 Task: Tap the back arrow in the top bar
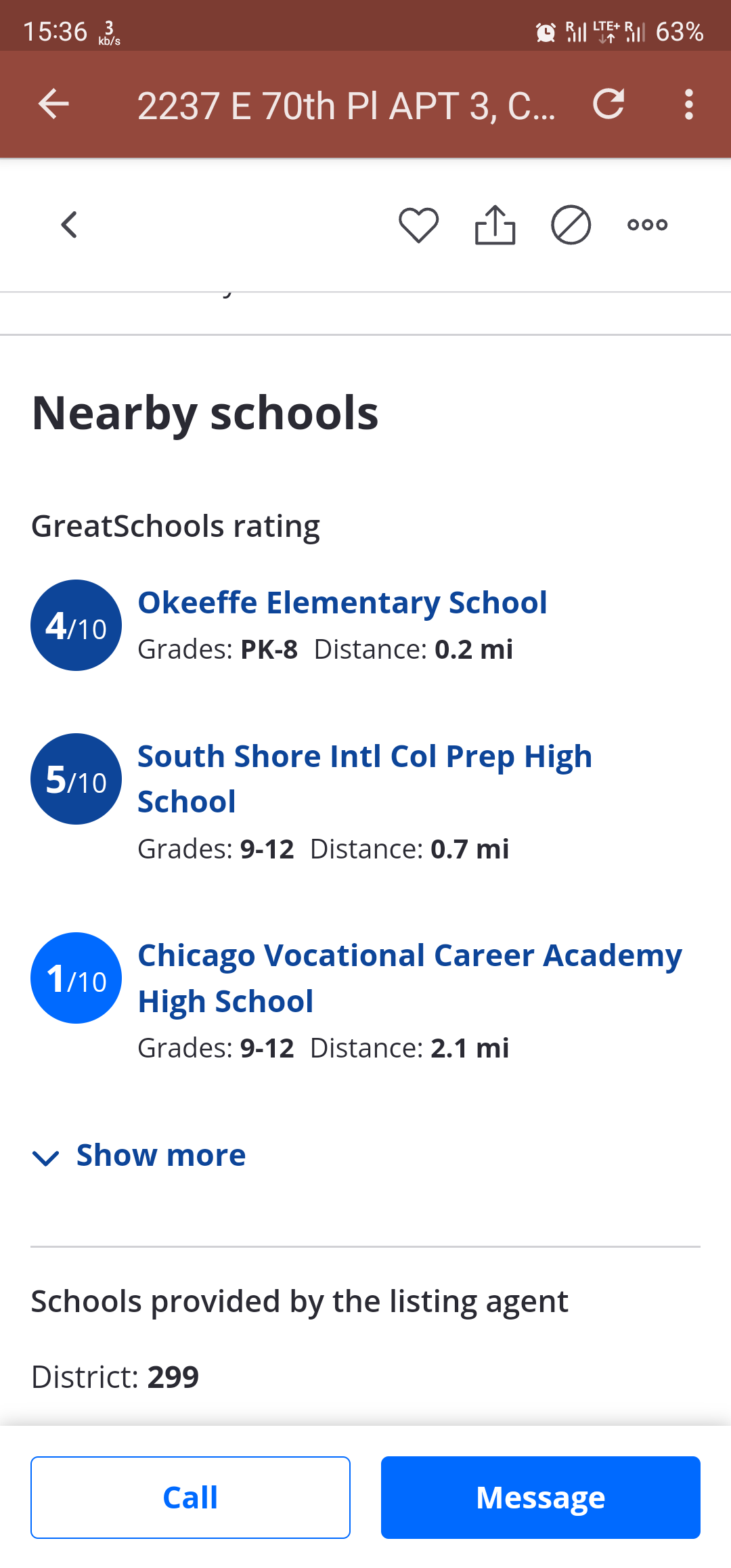click(x=53, y=104)
